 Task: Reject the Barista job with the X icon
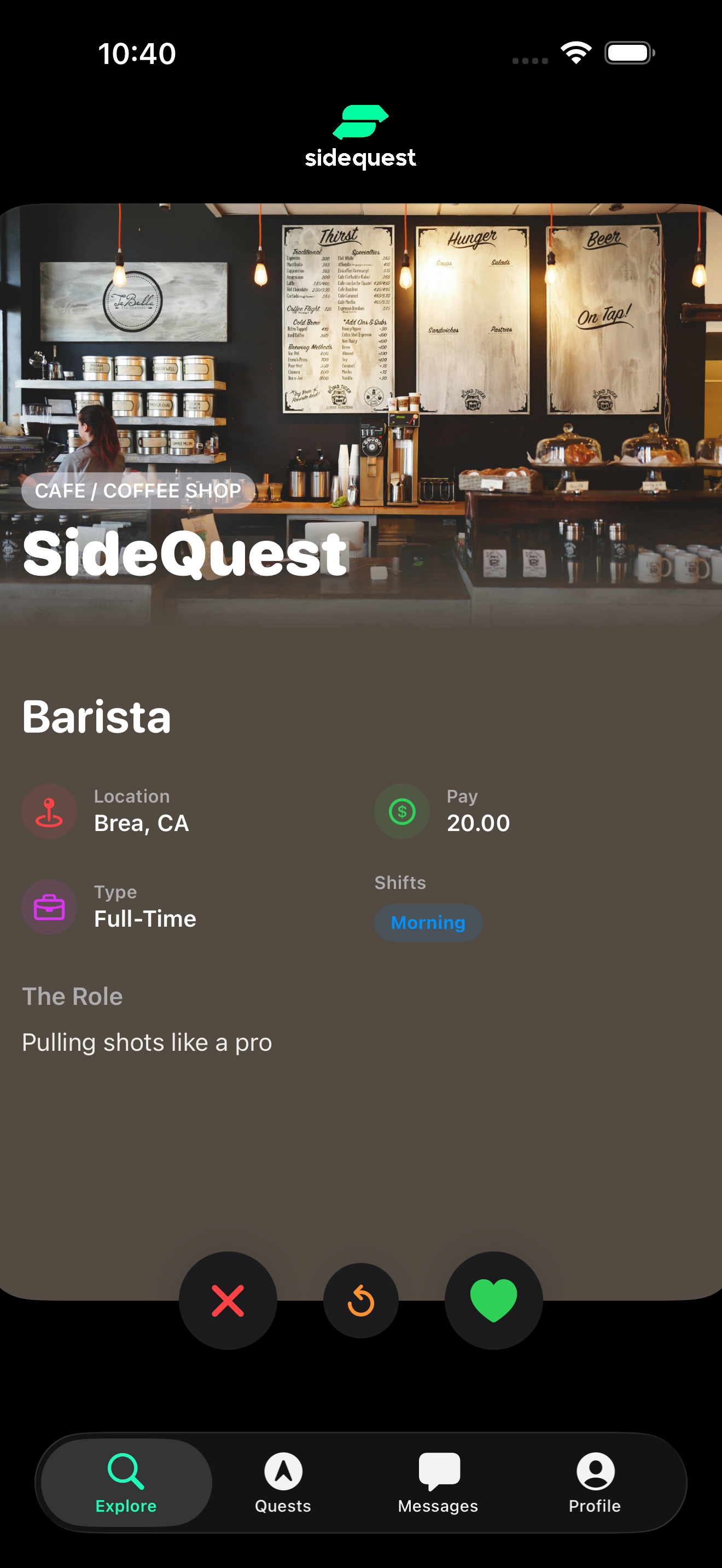(x=228, y=1300)
